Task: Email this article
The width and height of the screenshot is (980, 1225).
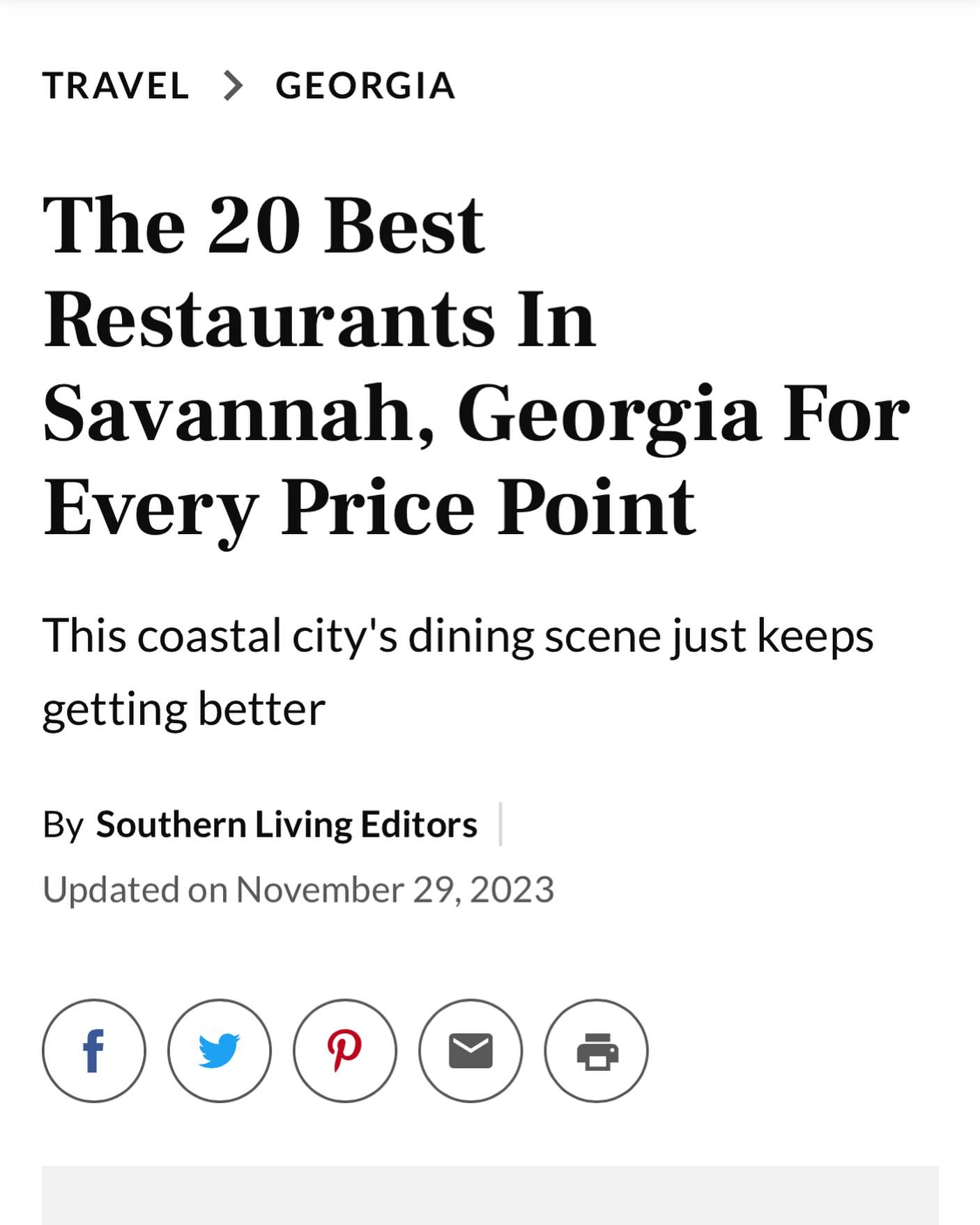Action: (470, 1051)
